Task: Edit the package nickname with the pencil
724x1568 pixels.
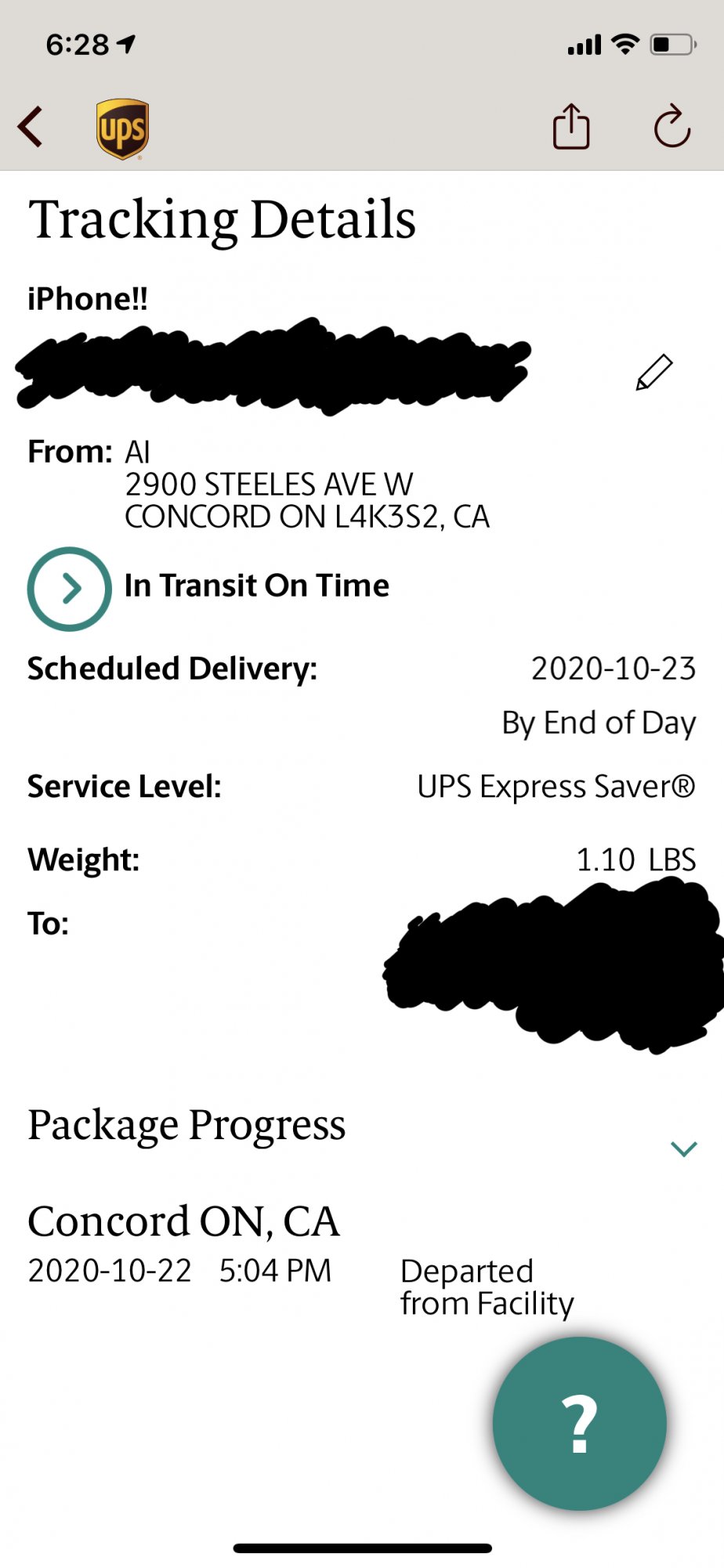Action: click(x=654, y=372)
